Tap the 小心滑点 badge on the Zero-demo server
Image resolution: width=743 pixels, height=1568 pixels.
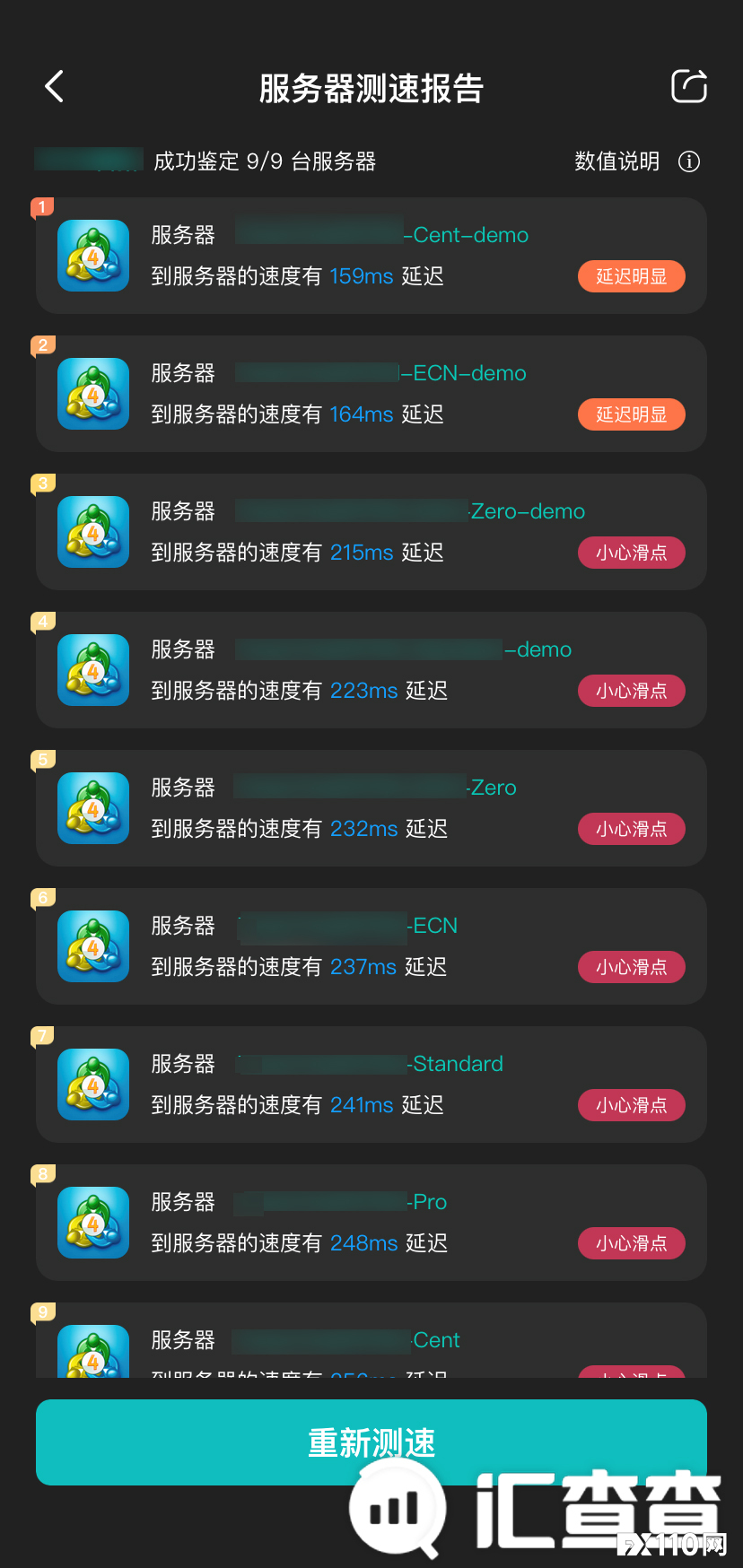(x=631, y=553)
